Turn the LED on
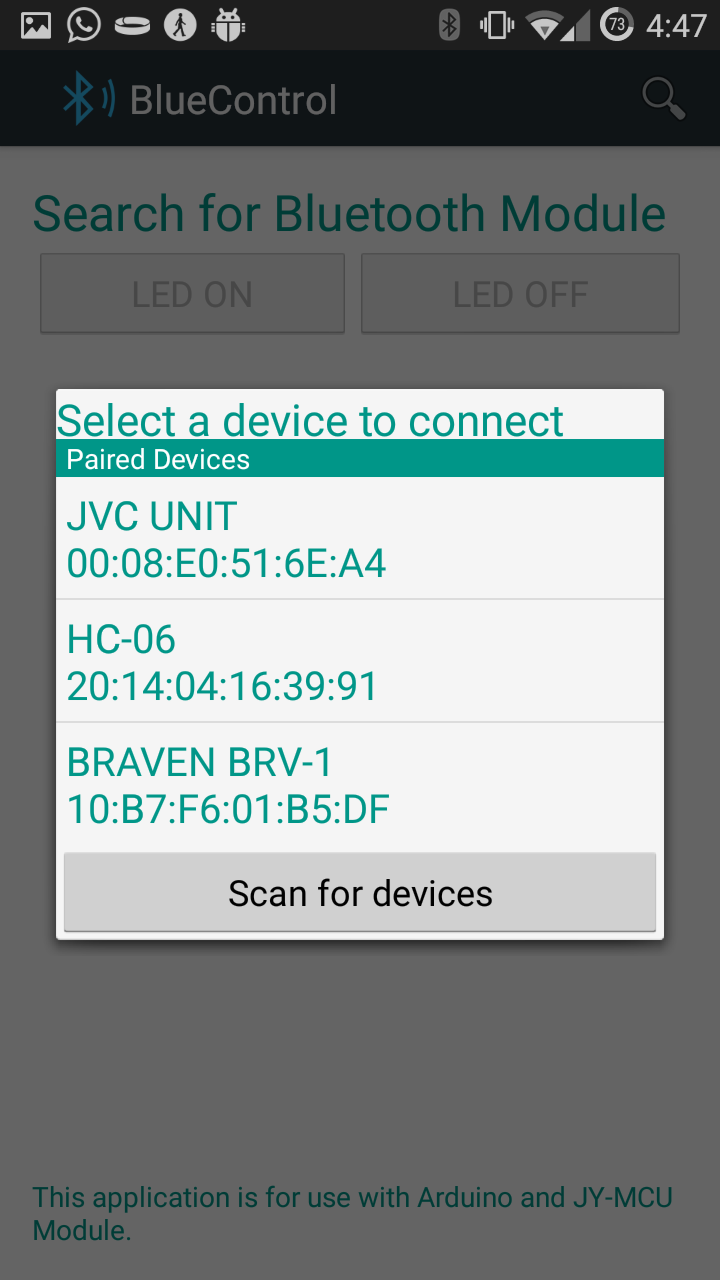Image resolution: width=720 pixels, height=1280 pixels. tap(191, 293)
